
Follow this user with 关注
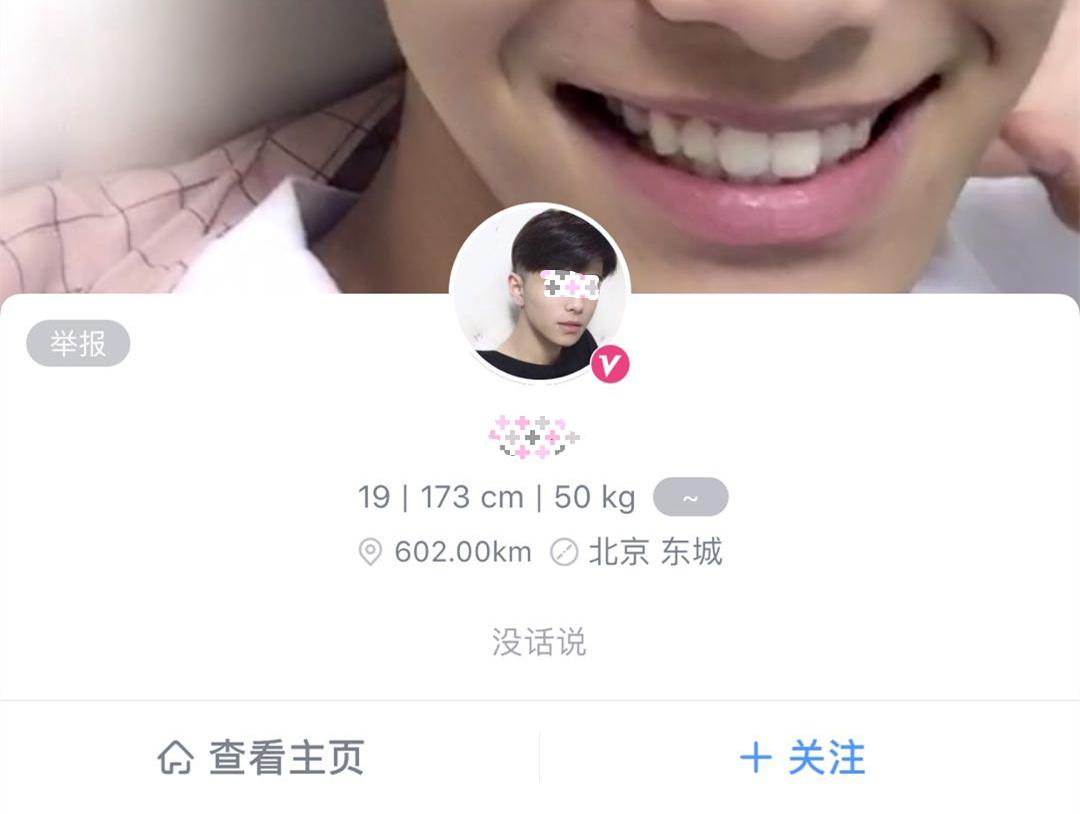click(803, 758)
